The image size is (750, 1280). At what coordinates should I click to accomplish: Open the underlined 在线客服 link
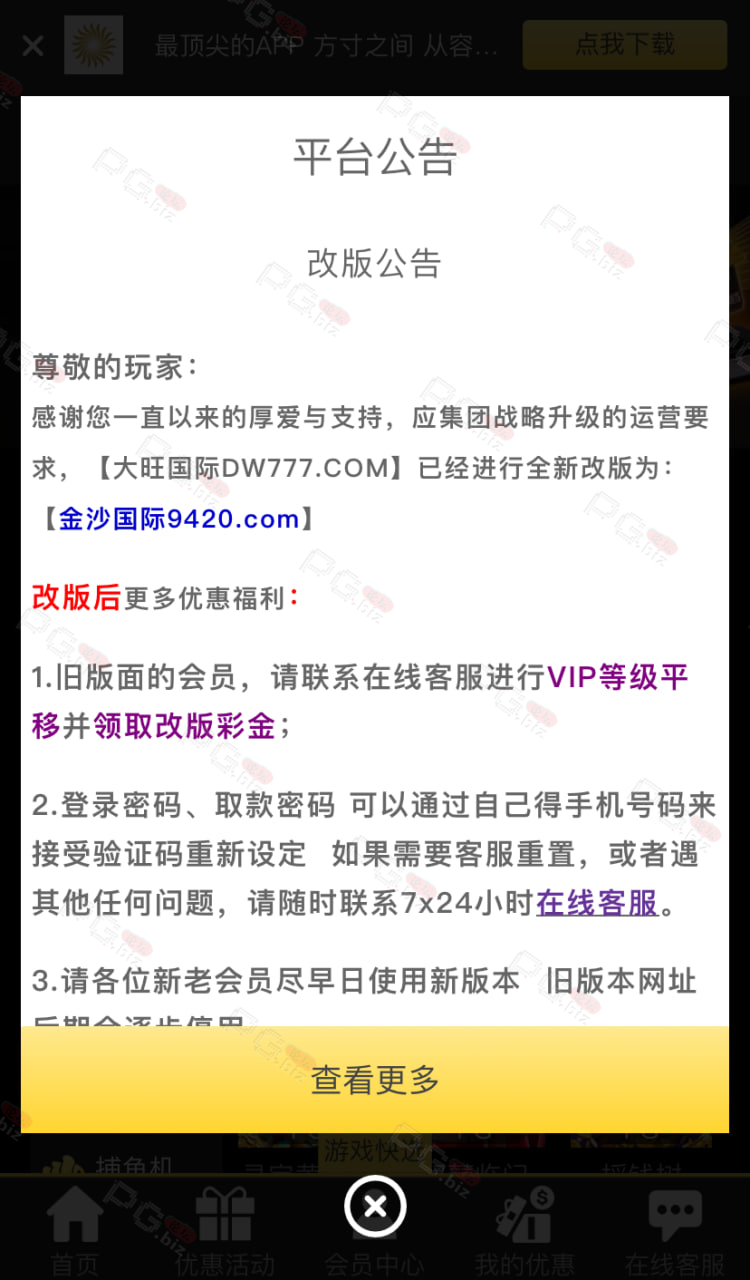click(597, 903)
